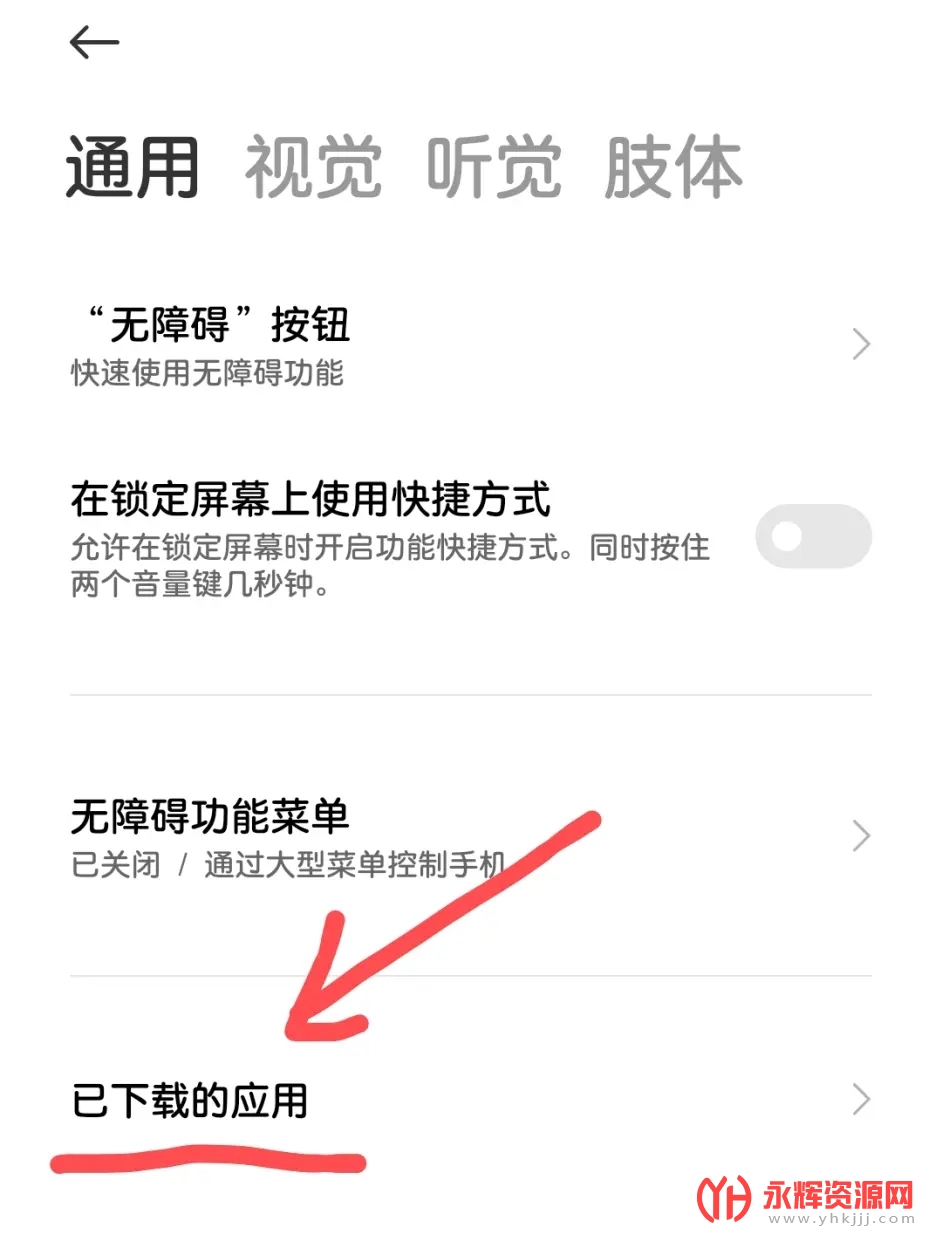The image size is (942, 1234).
Task: Tap the 已关闭 status text
Action: tap(113, 865)
